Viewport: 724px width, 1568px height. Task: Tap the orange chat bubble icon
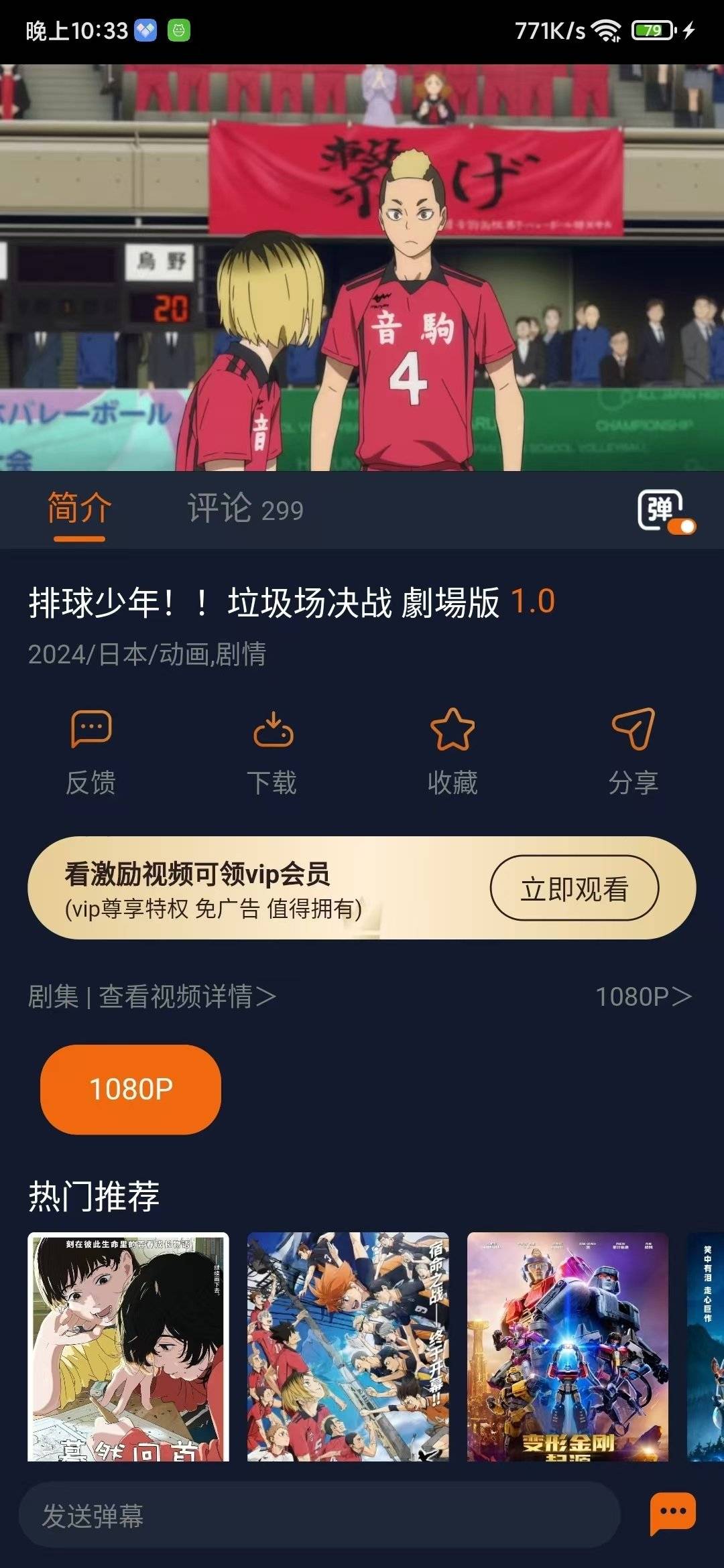(672, 1514)
